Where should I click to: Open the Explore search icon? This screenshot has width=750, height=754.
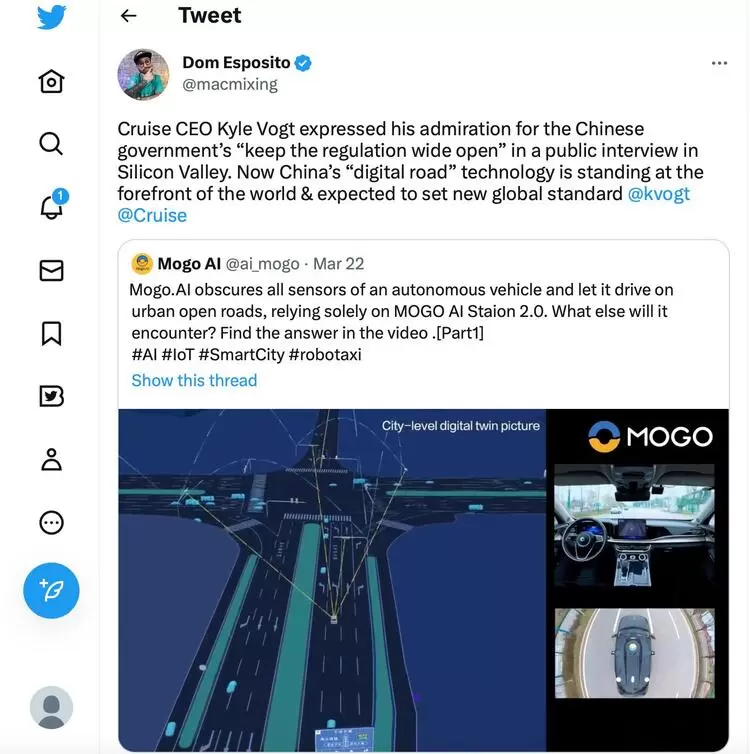pos(51,143)
